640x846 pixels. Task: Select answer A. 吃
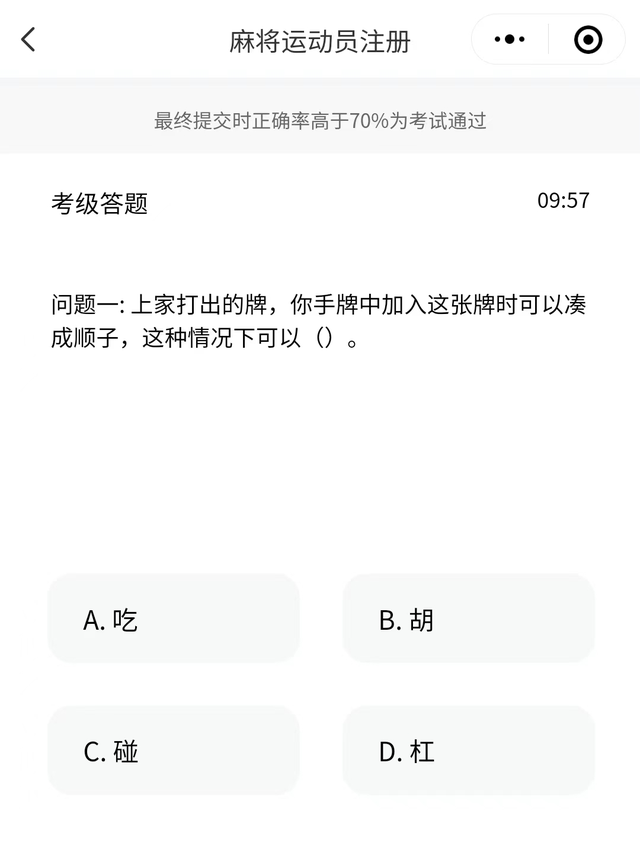click(x=174, y=619)
